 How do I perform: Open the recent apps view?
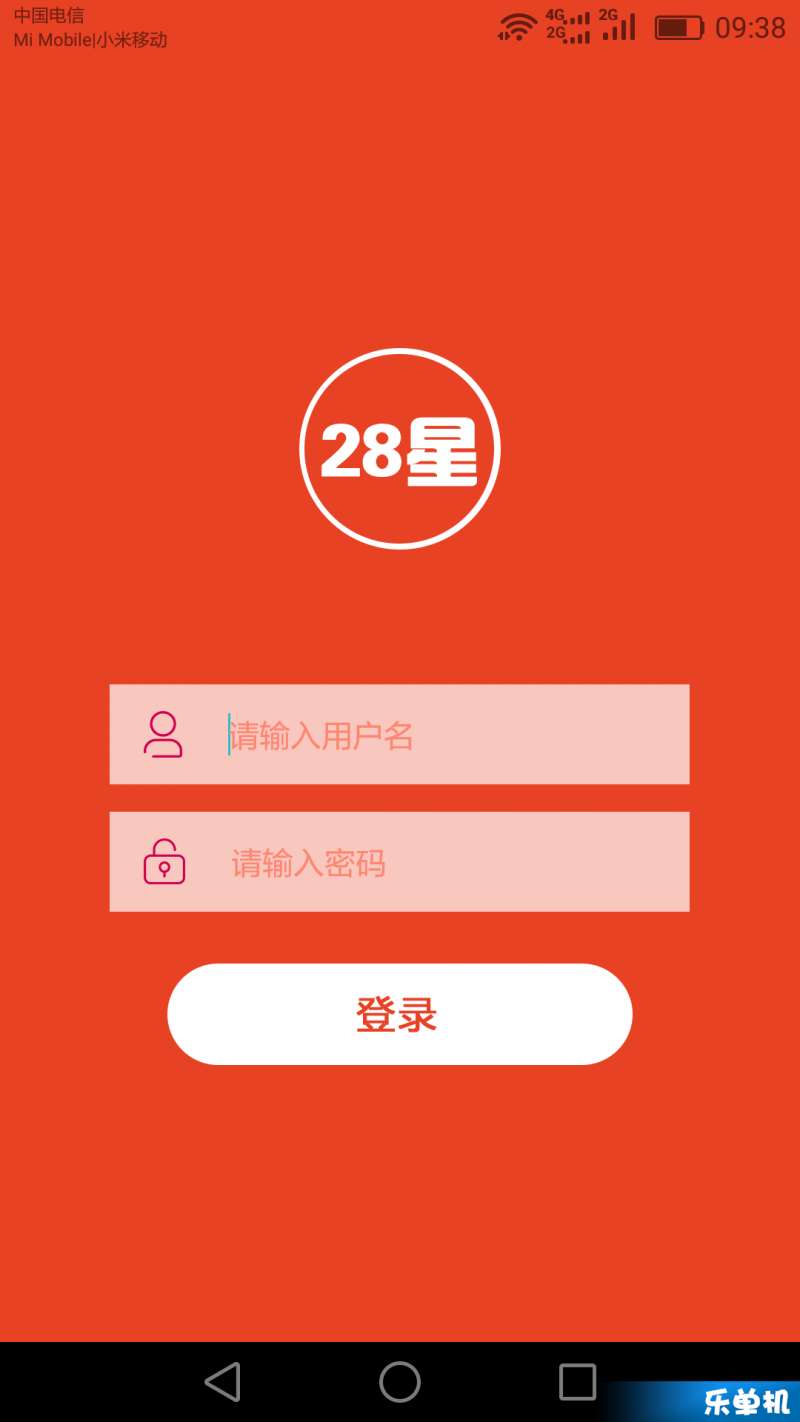pyautogui.click(x=577, y=1382)
